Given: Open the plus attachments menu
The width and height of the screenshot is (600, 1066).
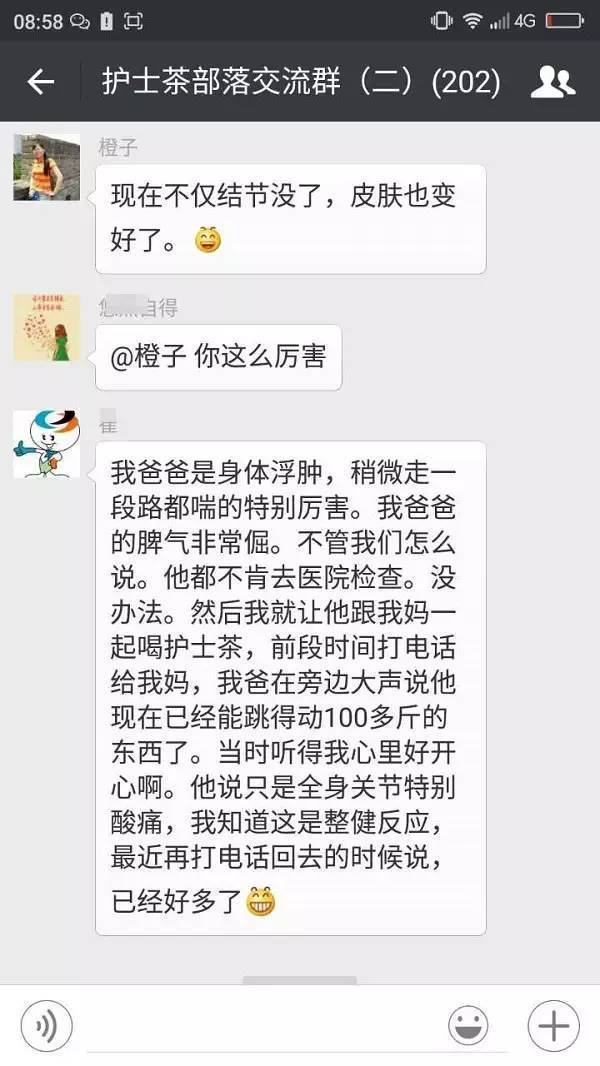Looking at the screenshot, I should (x=553, y=1025).
